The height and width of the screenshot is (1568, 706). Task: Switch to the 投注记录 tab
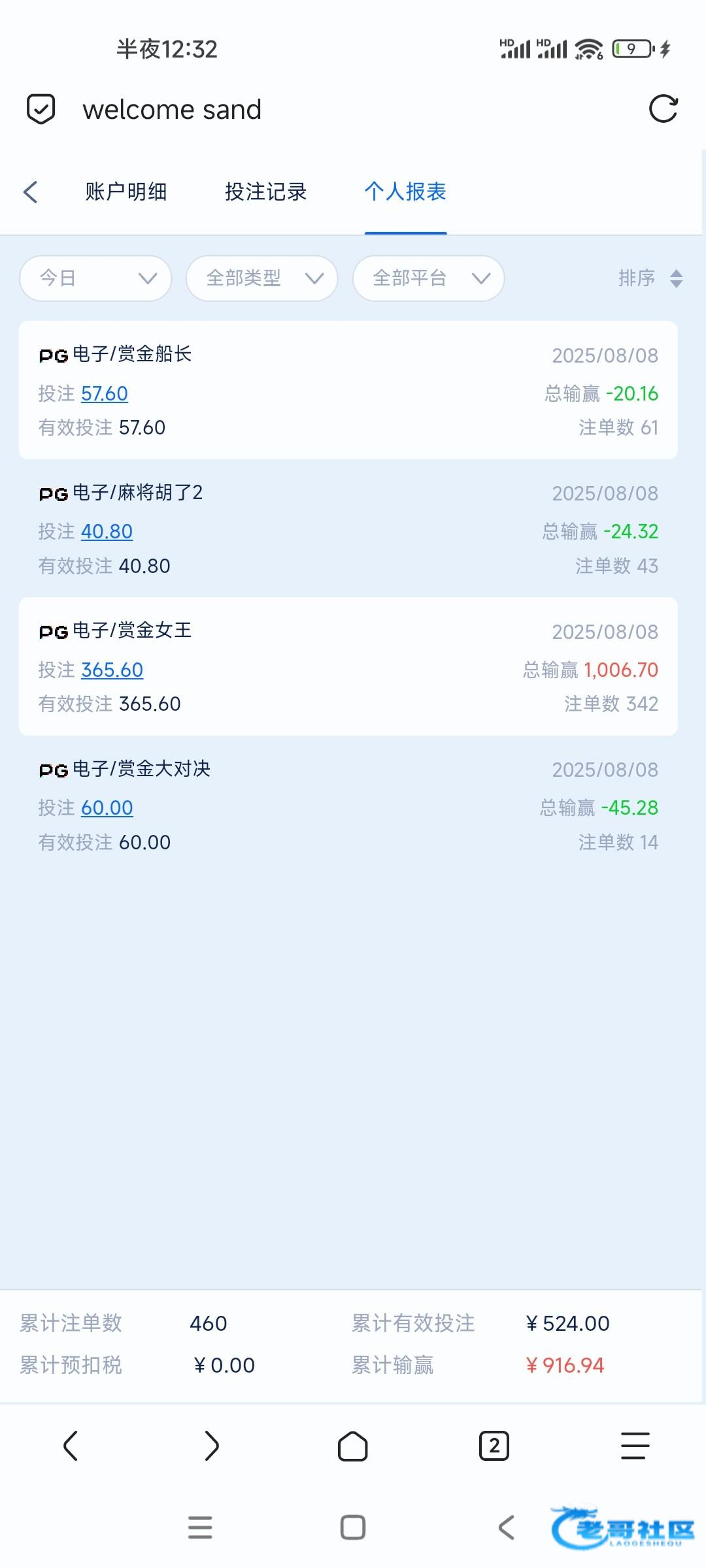click(266, 191)
